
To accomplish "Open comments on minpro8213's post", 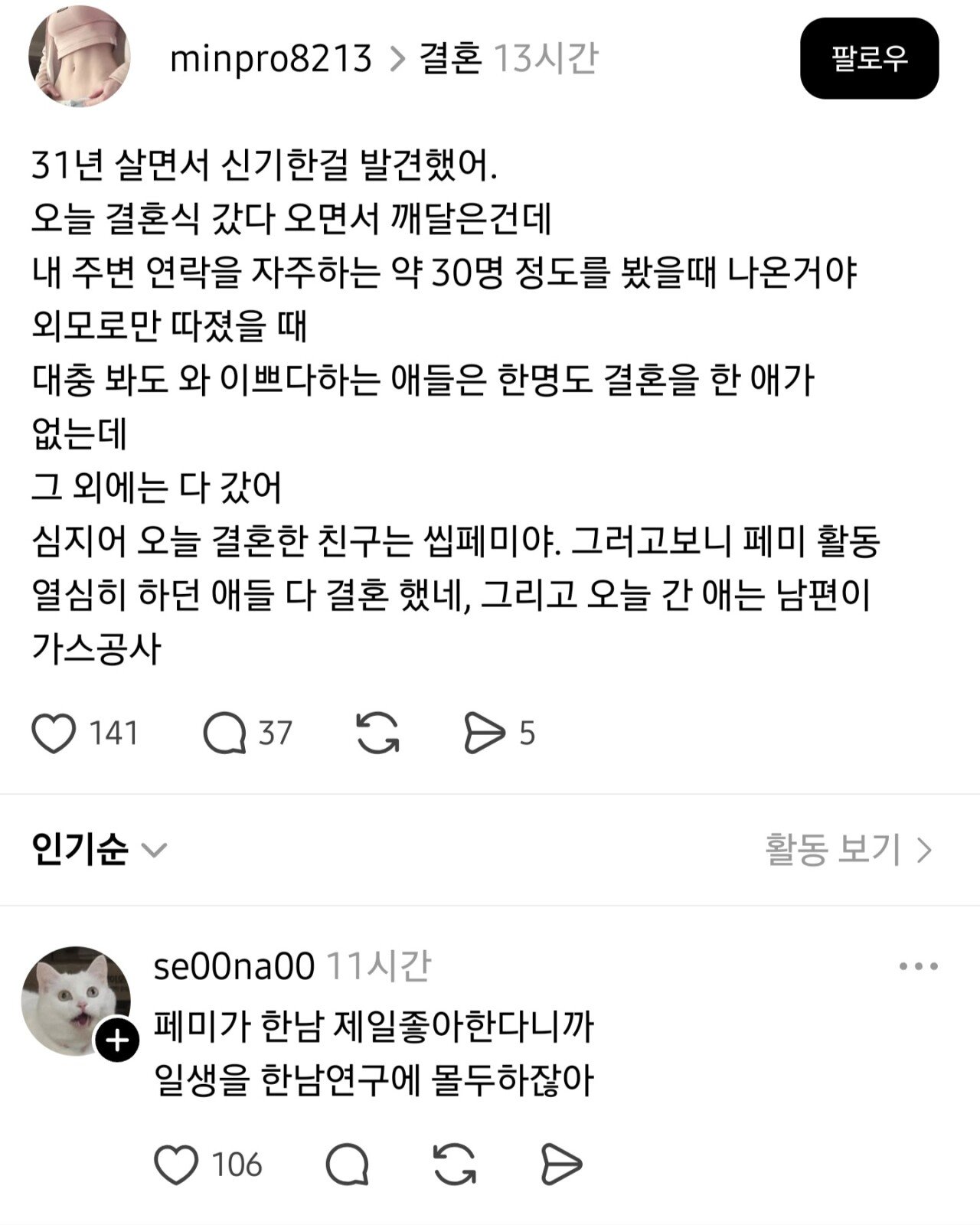I will [x=224, y=733].
